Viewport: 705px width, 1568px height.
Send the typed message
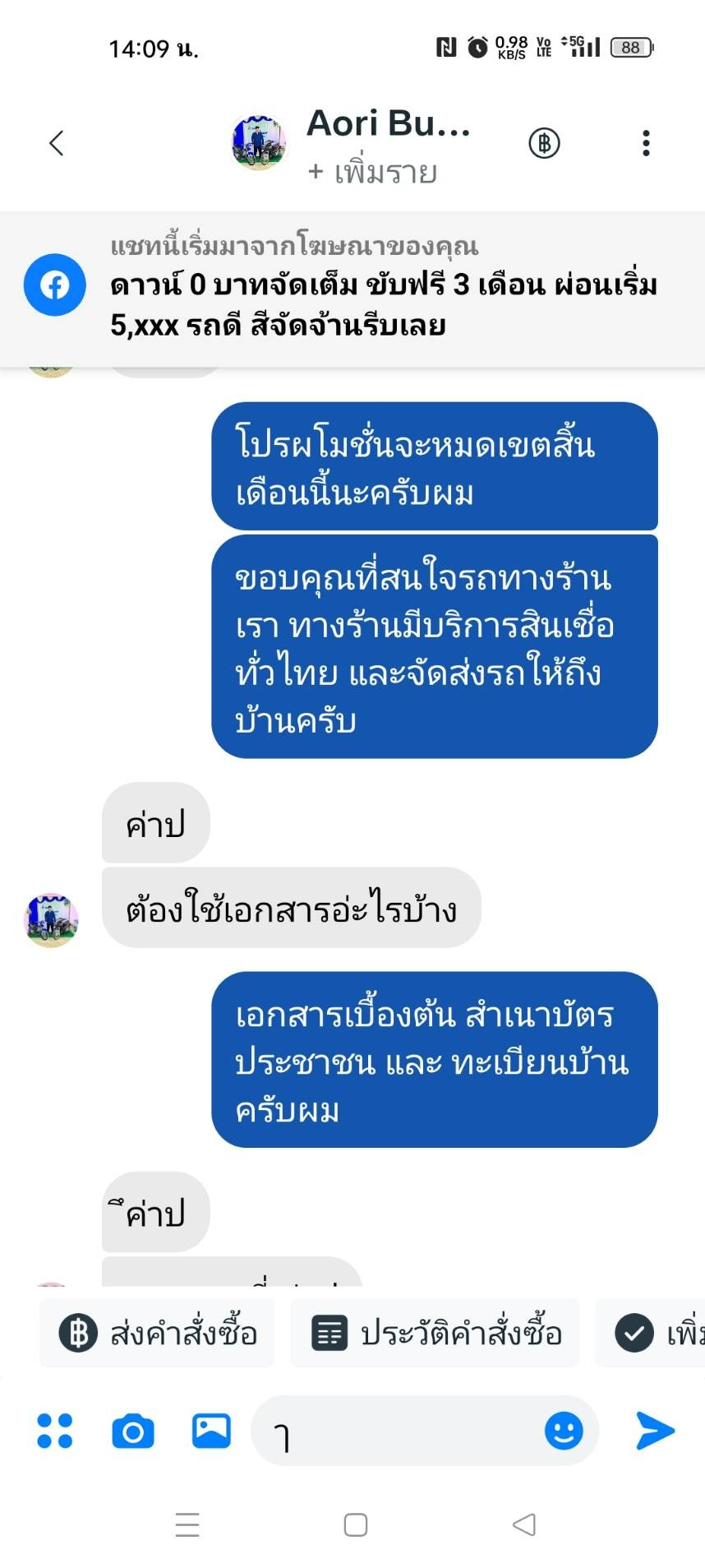pos(655,1432)
